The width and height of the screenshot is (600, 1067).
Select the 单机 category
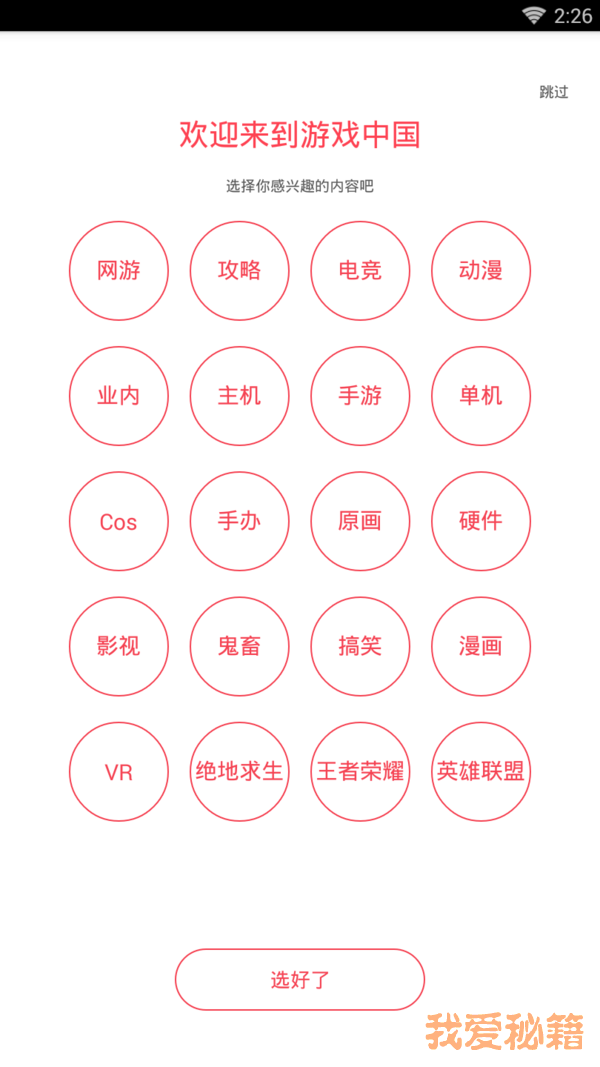(481, 396)
